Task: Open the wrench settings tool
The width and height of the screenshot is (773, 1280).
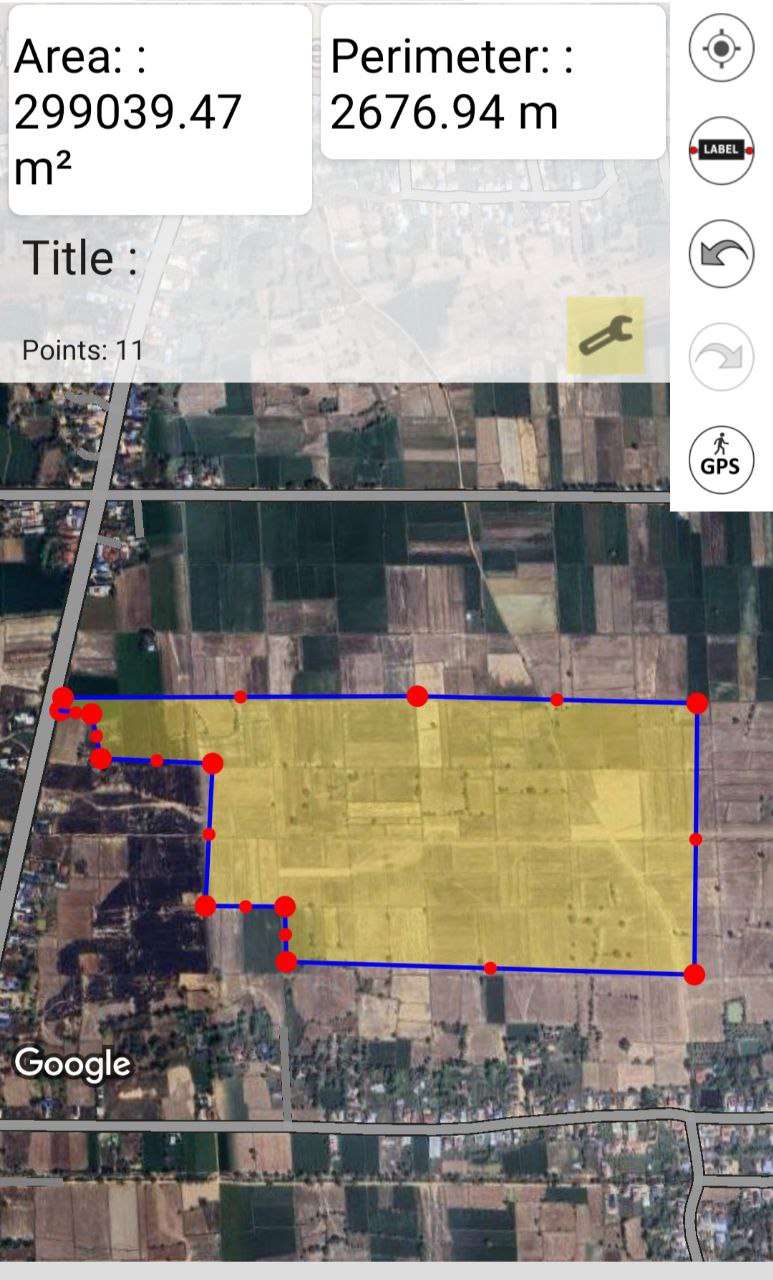Action: [x=605, y=336]
